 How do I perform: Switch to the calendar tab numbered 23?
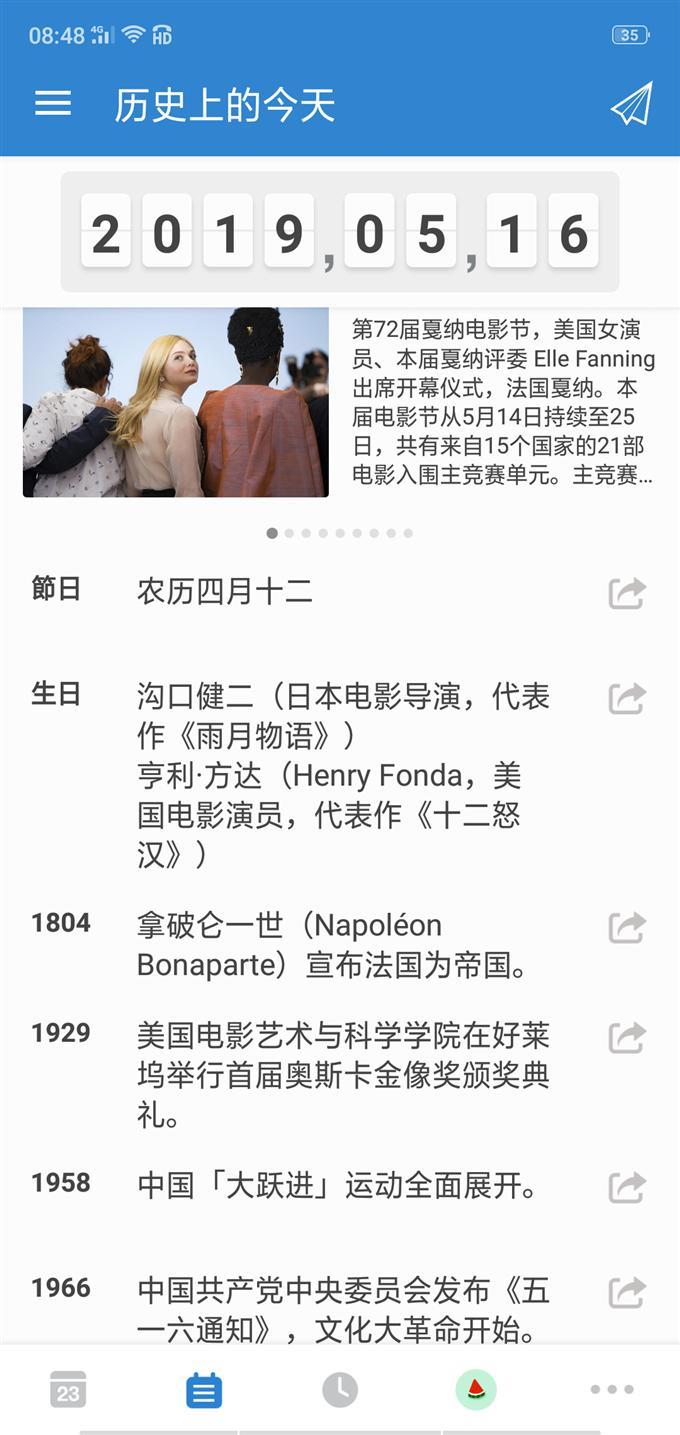tap(68, 1390)
